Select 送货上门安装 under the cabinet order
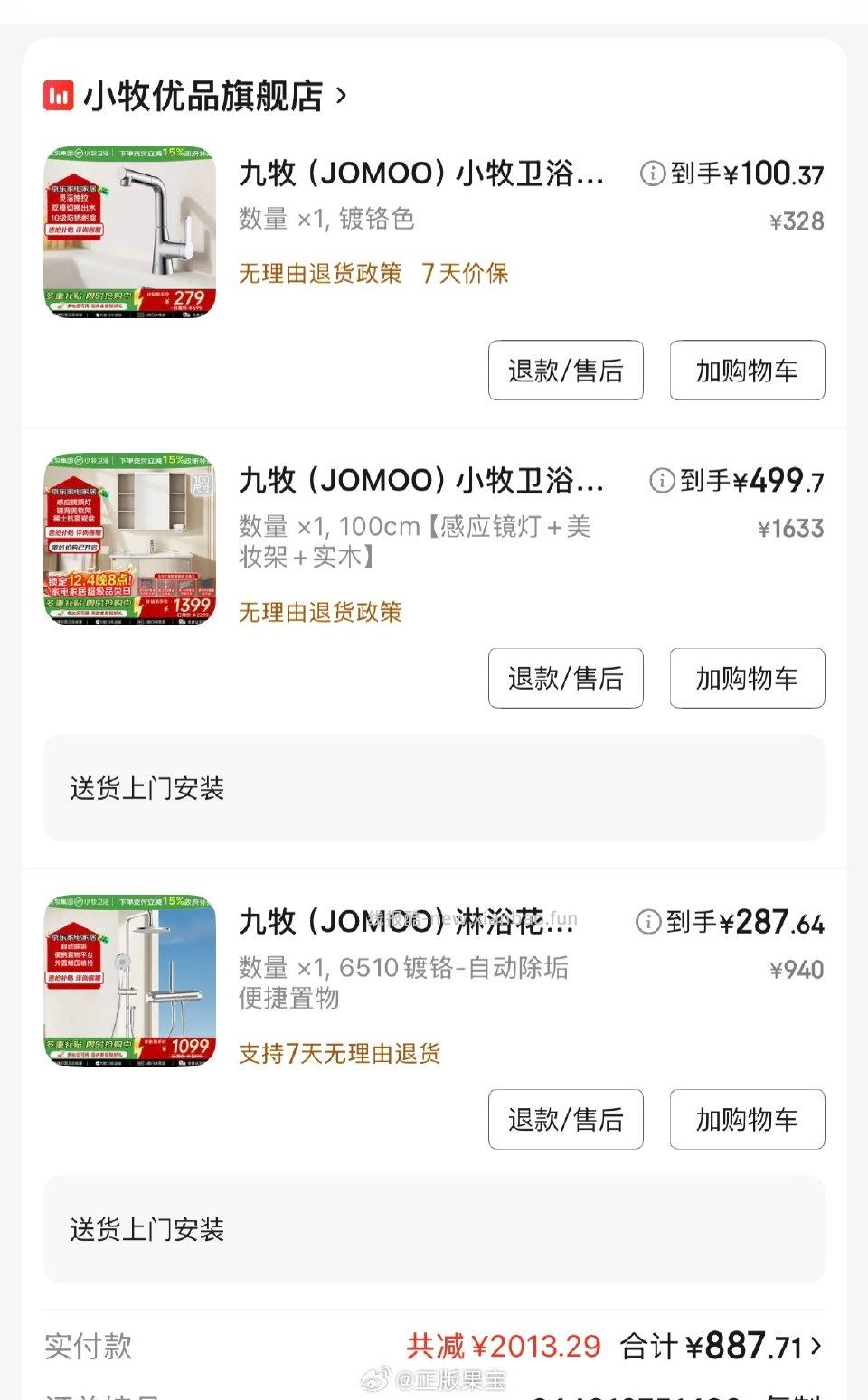Viewport: 868px width, 1400px height. coord(148,788)
